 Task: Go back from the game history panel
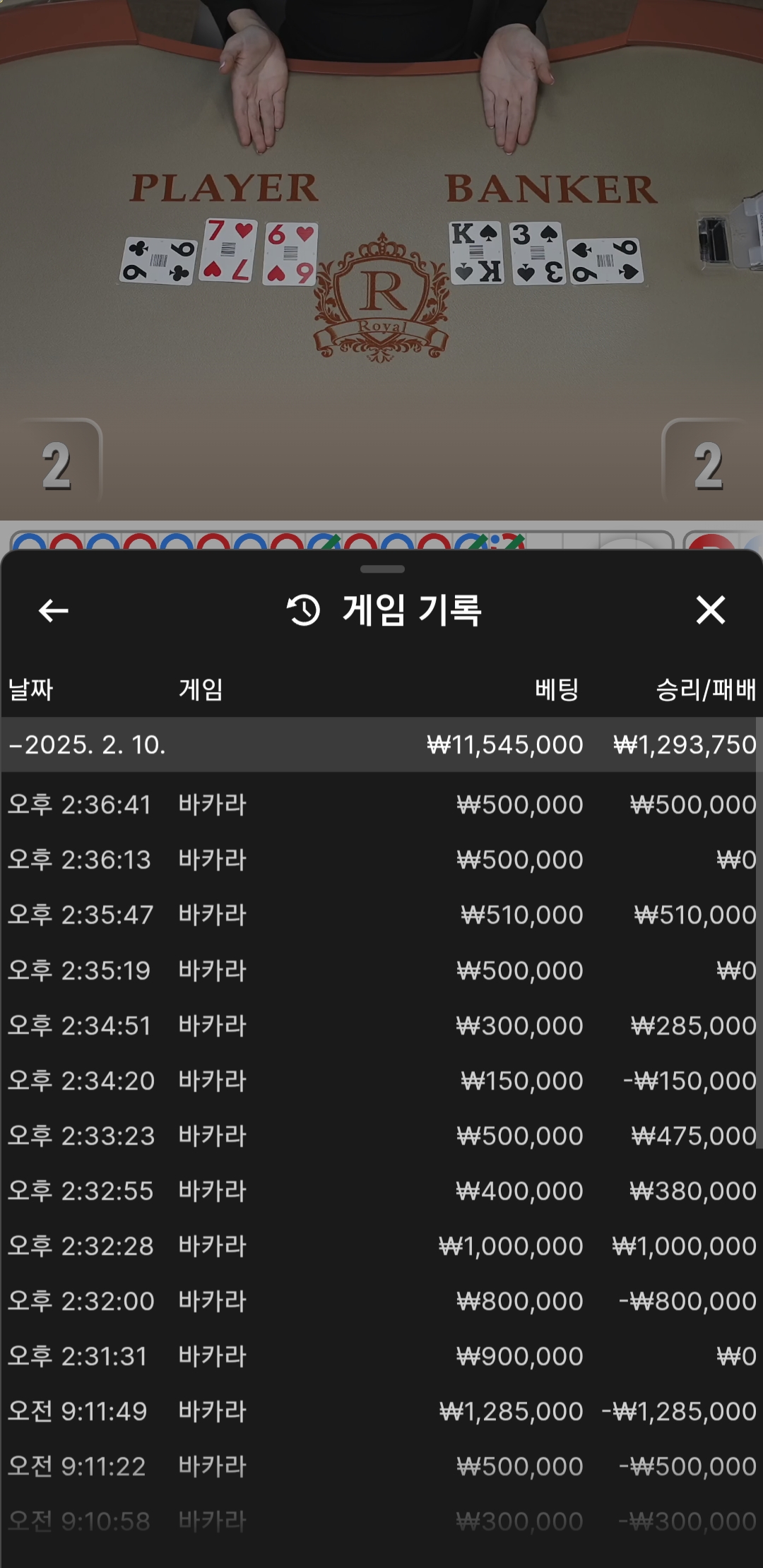pos(53,610)
